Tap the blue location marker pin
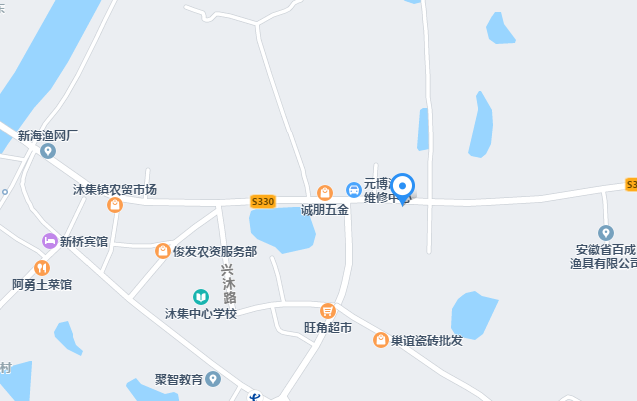 tap(402, 187)
